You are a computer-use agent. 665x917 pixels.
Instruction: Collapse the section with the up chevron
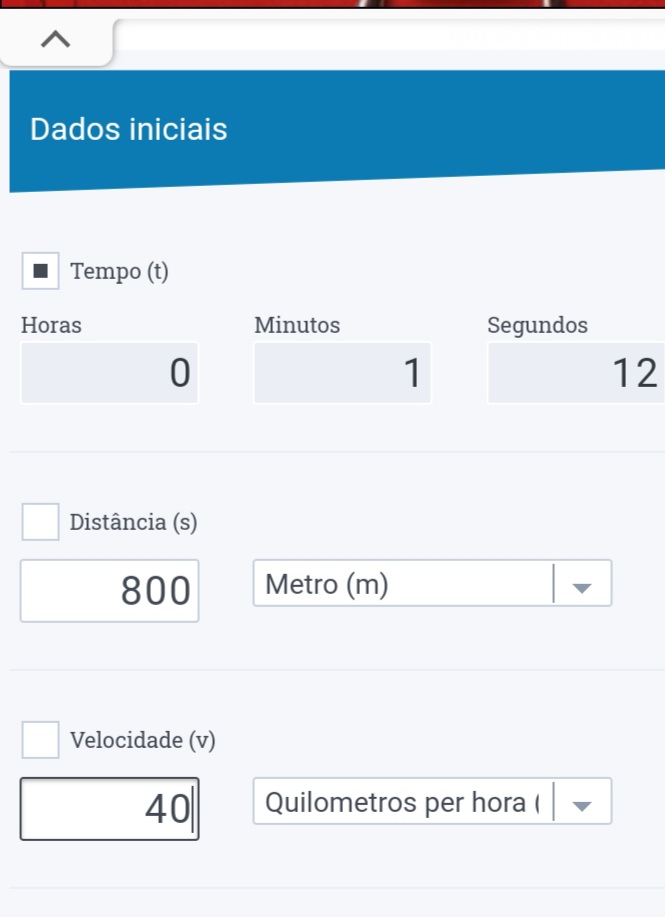pyautogui.click(x=56, y=39)
